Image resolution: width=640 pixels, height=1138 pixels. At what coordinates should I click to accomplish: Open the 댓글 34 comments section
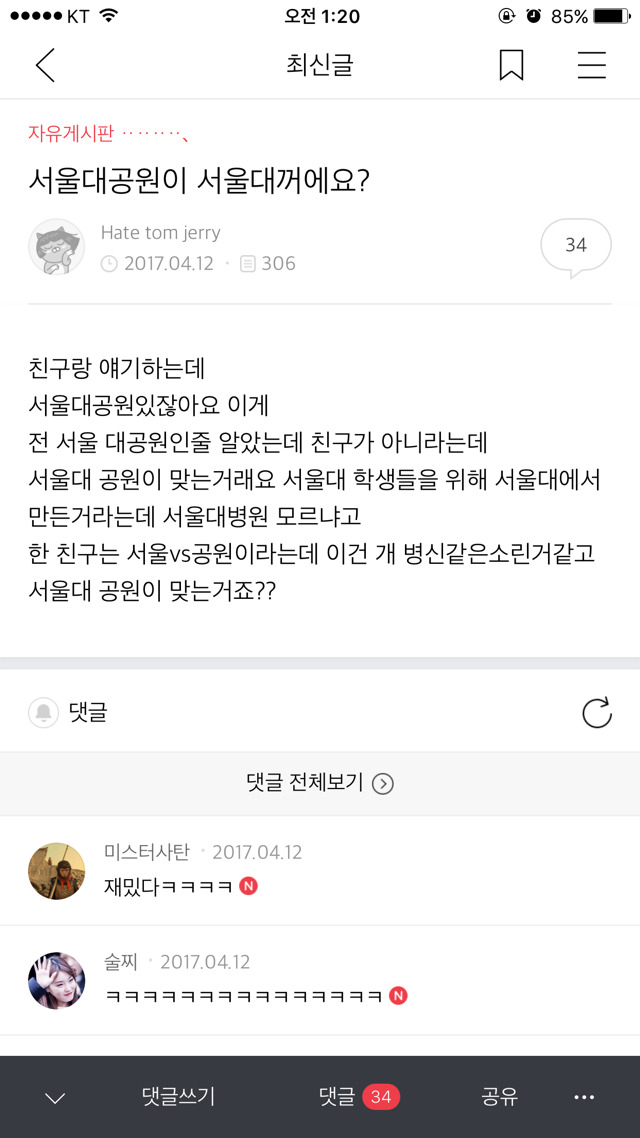[358, 1097]
